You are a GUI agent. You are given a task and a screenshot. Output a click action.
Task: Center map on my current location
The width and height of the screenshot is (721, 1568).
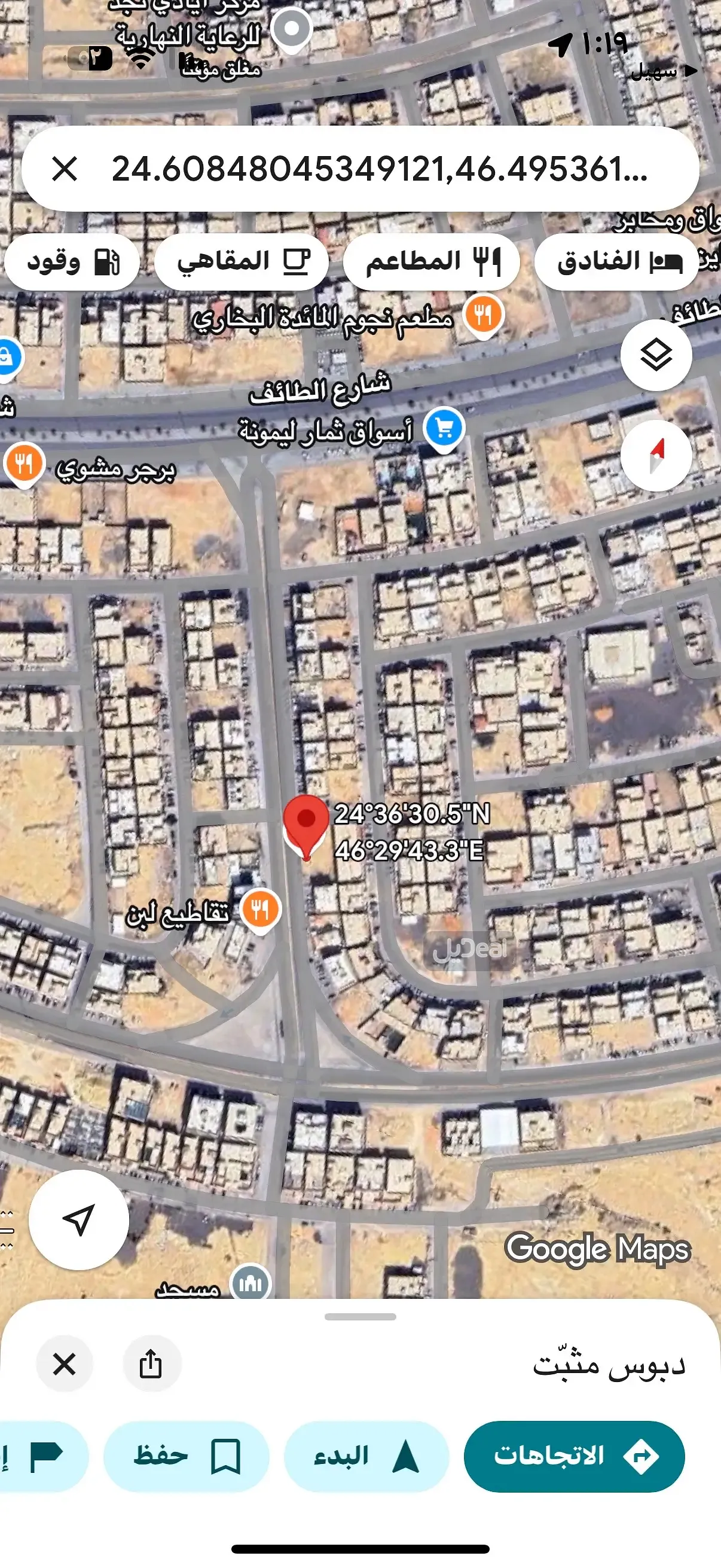(x=78, y=1219)
